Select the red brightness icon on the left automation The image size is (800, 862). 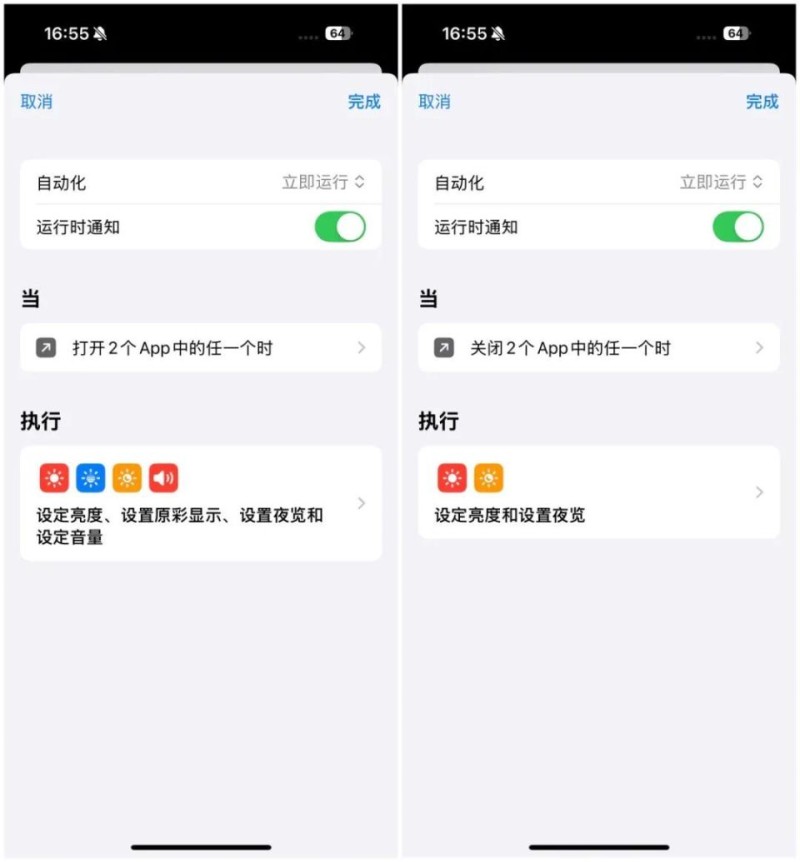53,477
